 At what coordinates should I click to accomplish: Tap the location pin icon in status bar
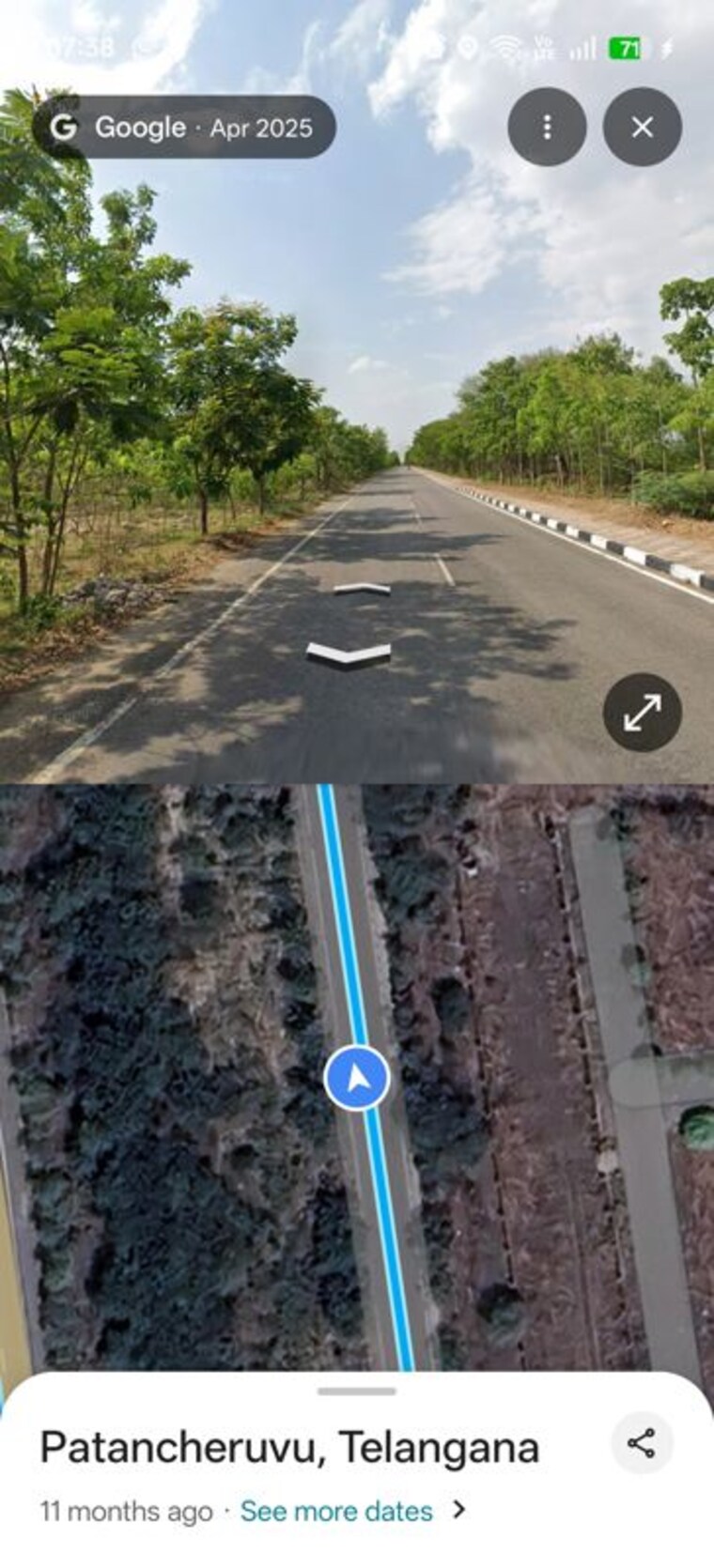(x=466, y=49)
